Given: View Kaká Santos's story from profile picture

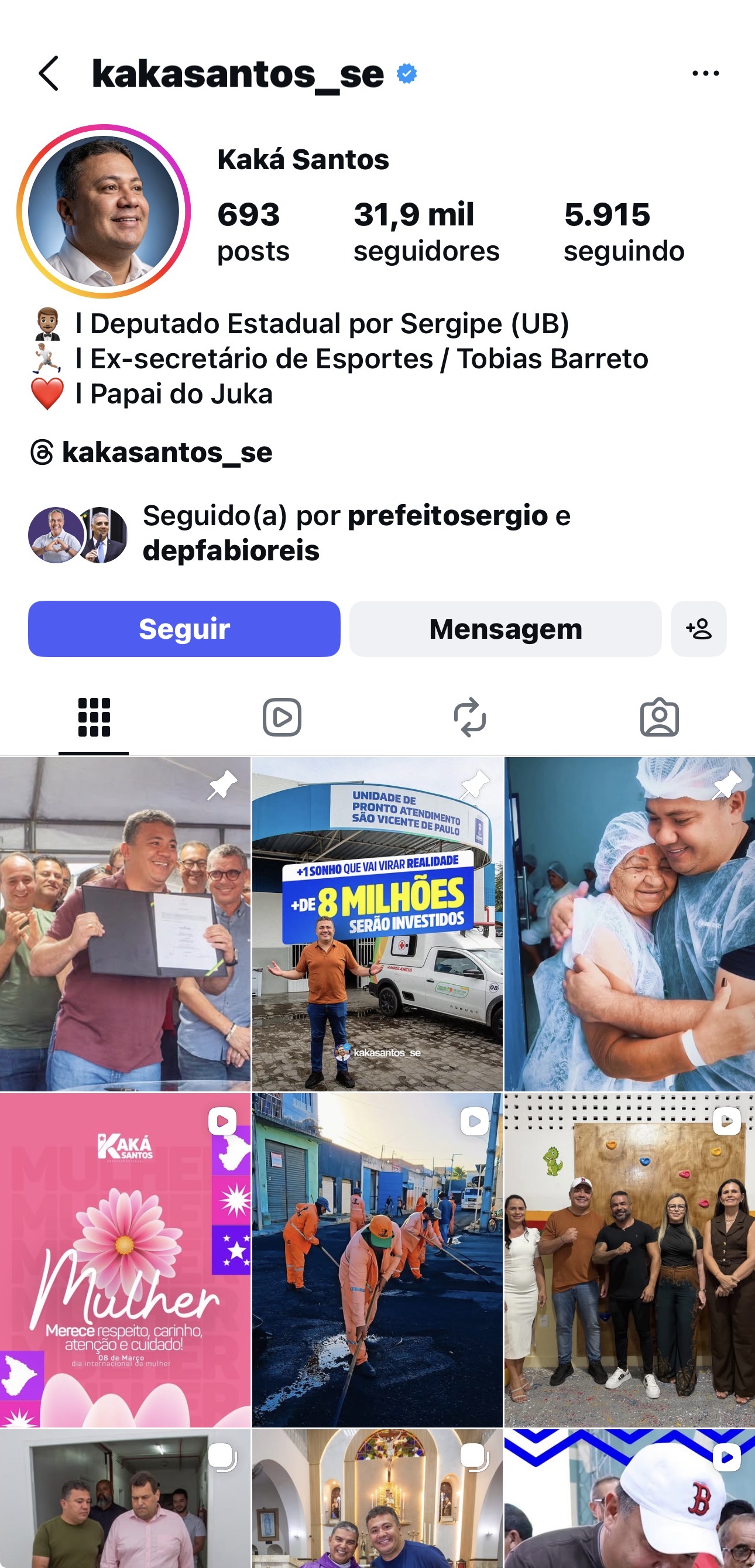Looking at the screenshot, I should click(104, 211).
